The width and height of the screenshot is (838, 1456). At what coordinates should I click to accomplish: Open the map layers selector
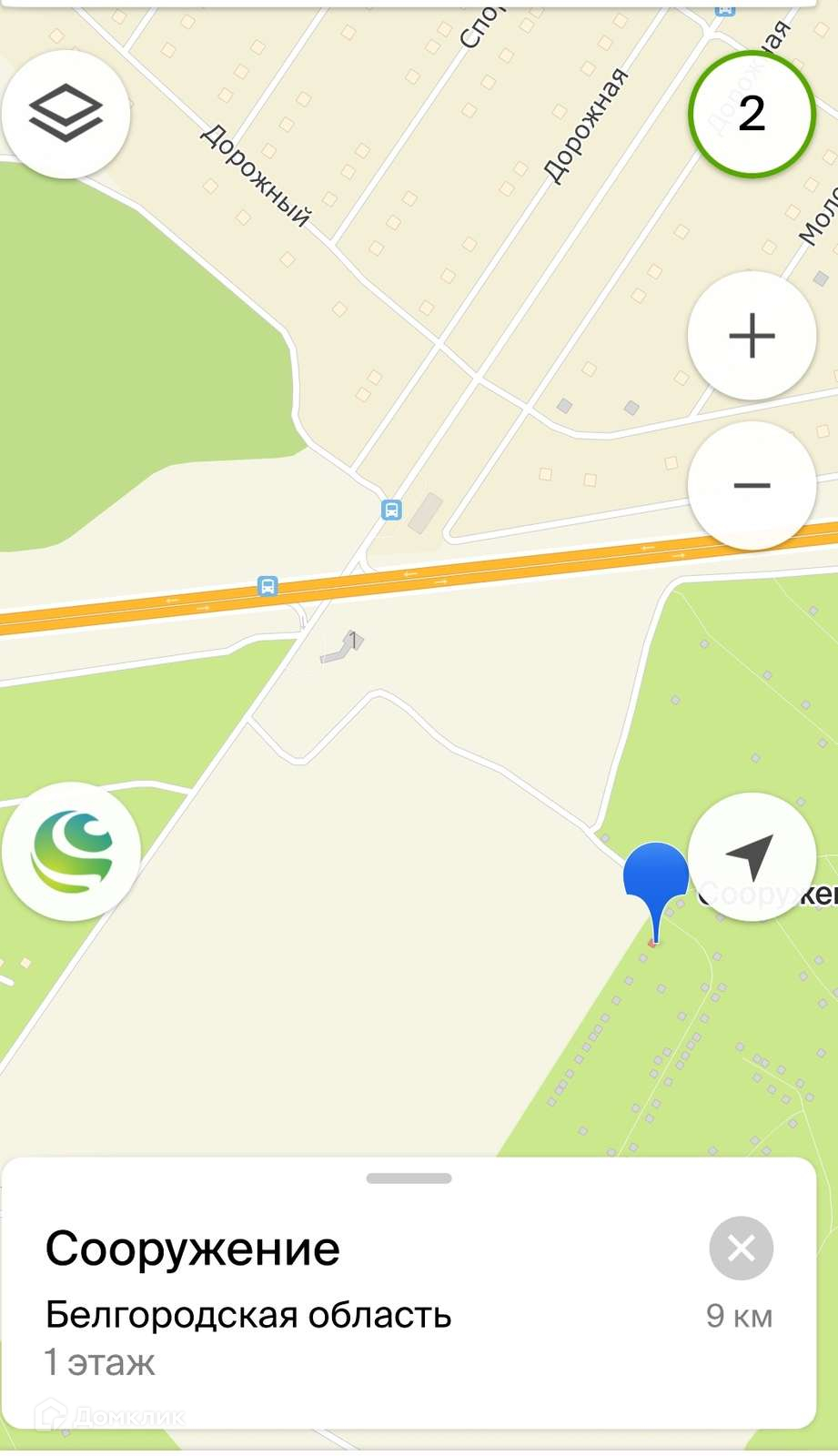66,114
